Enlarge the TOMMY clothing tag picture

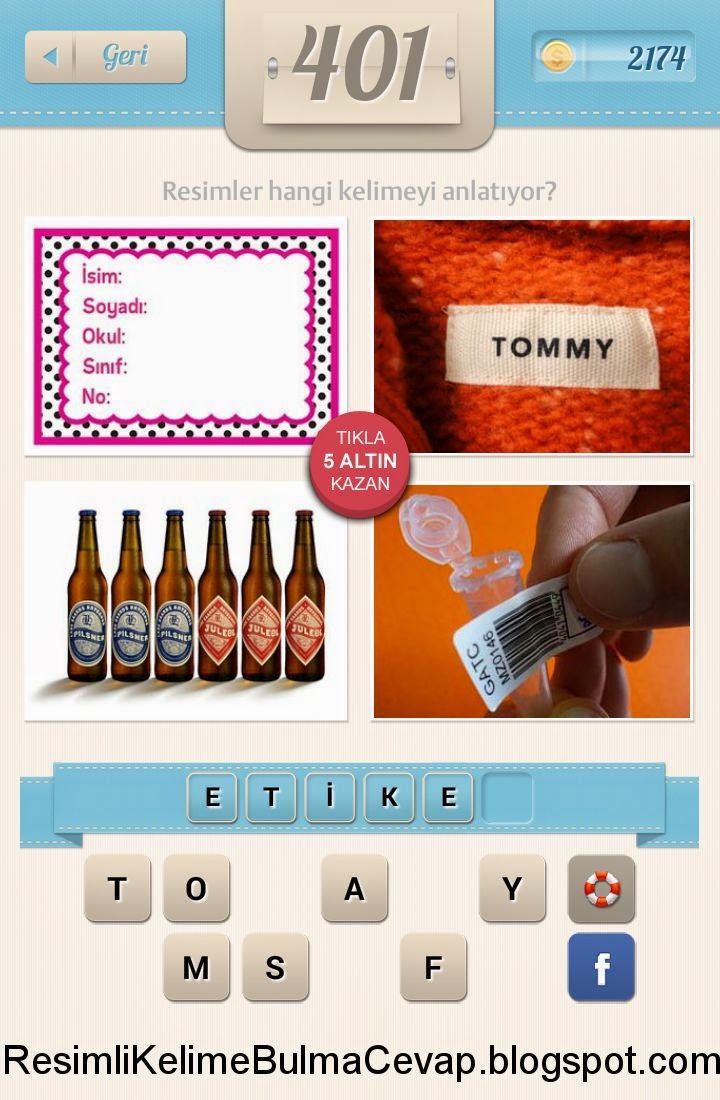click(x=532, y=335)
